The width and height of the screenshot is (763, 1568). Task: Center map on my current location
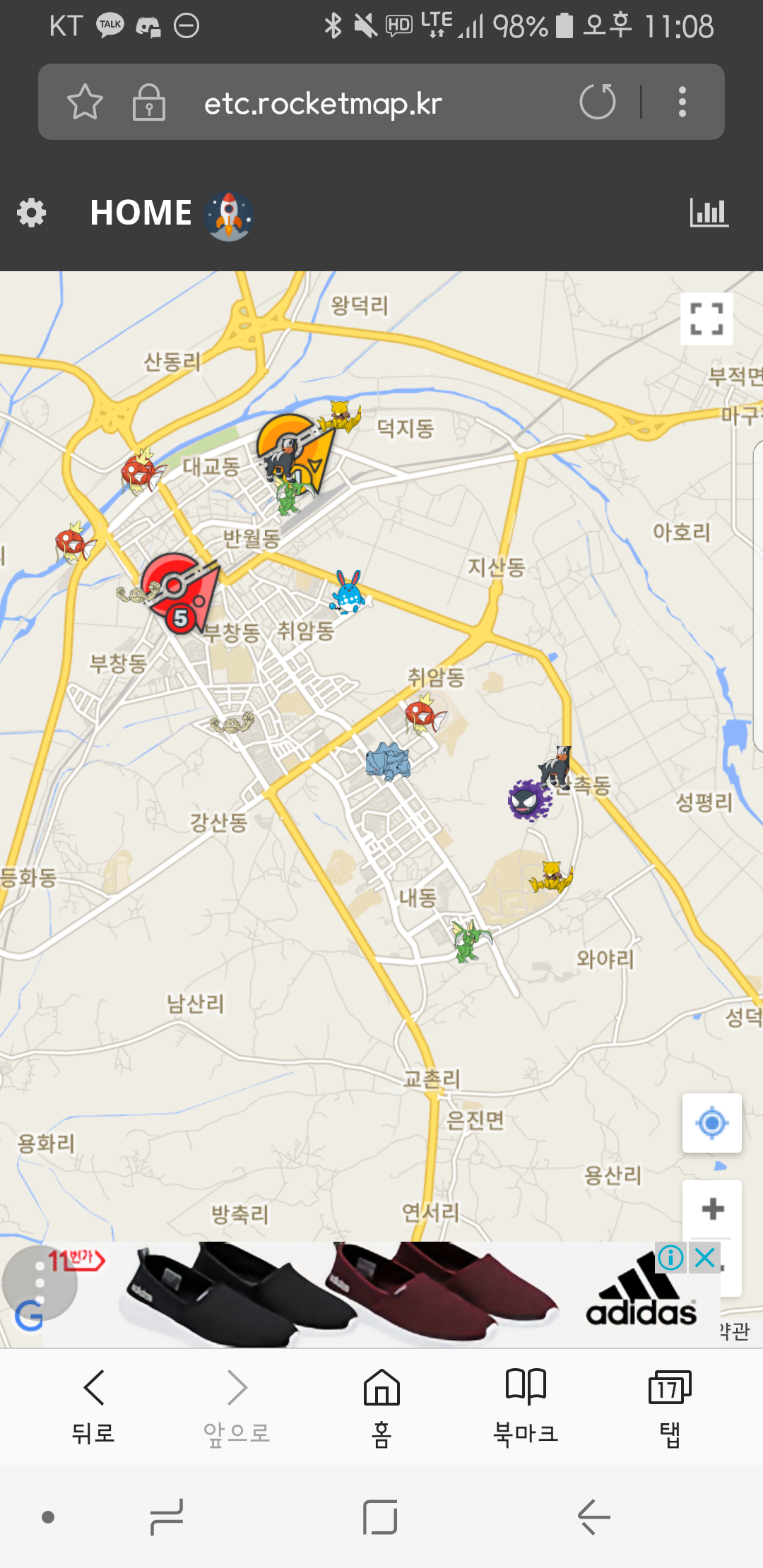tap(711, 1122)
